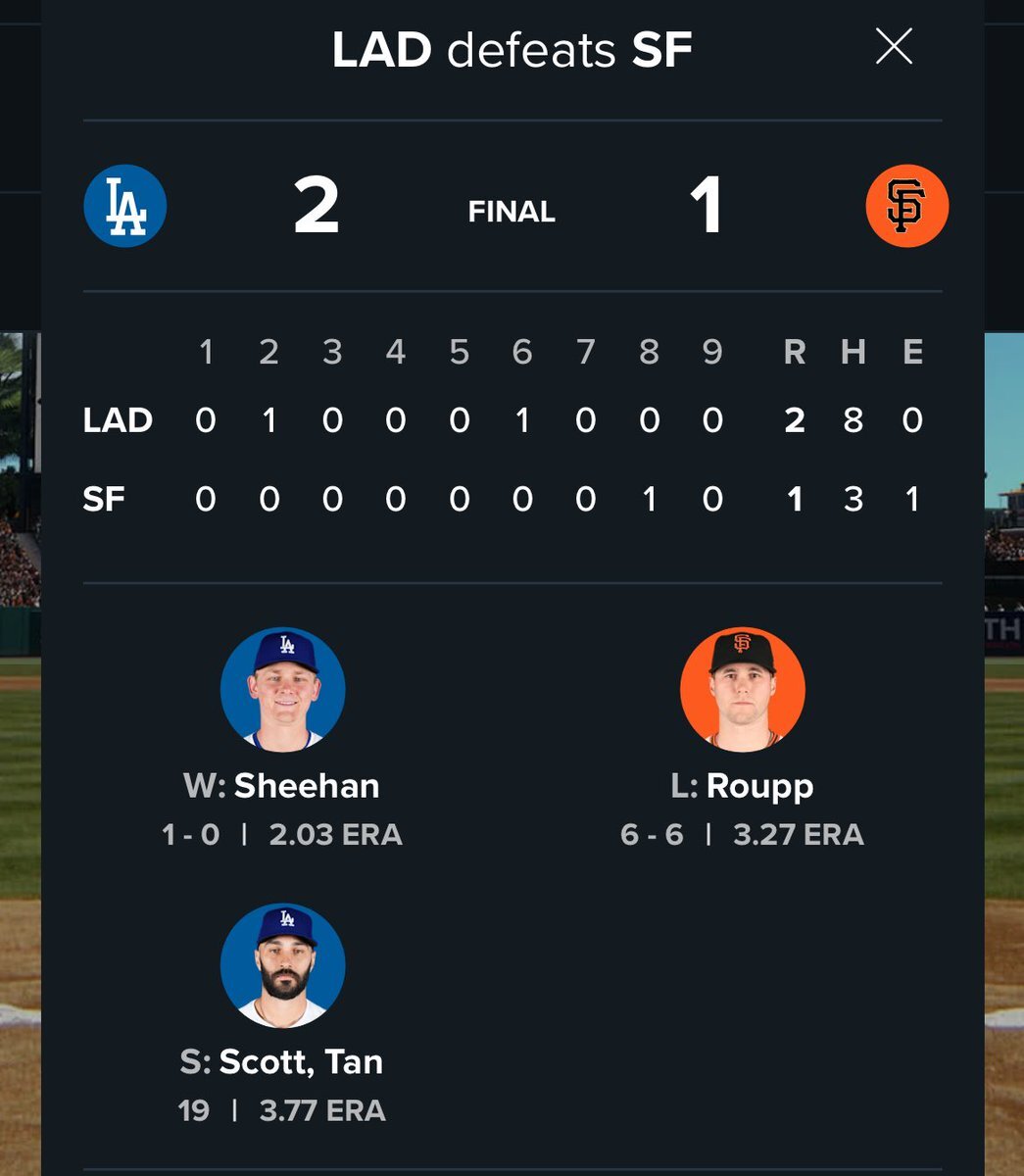1024x1176 pixels.
Task: Close the LAD defeats SF game summary
Action: (893, 47)
